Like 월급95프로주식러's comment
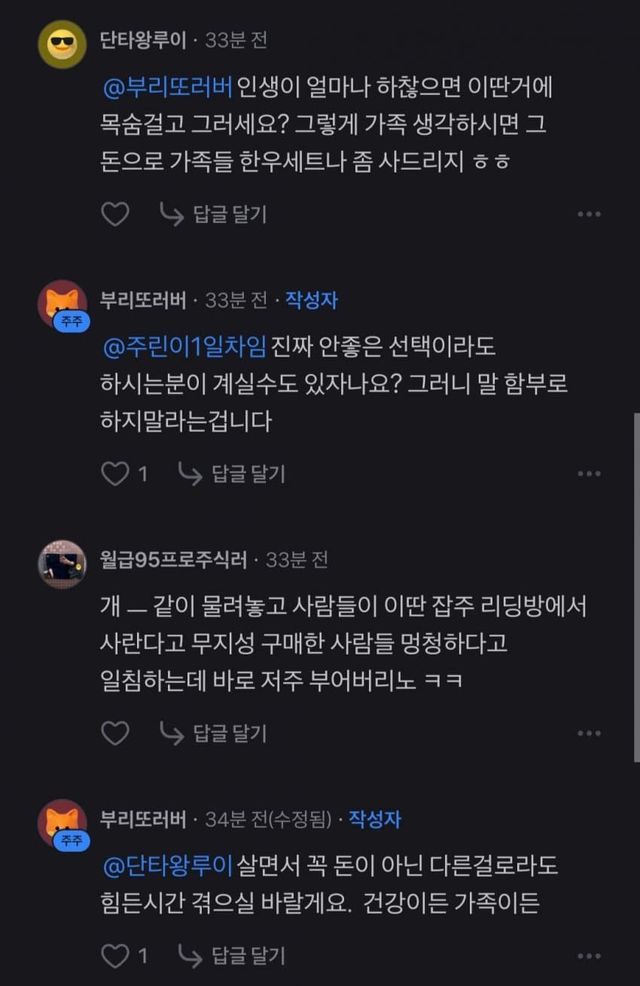The image size is (640, 986). coord(116,733)
